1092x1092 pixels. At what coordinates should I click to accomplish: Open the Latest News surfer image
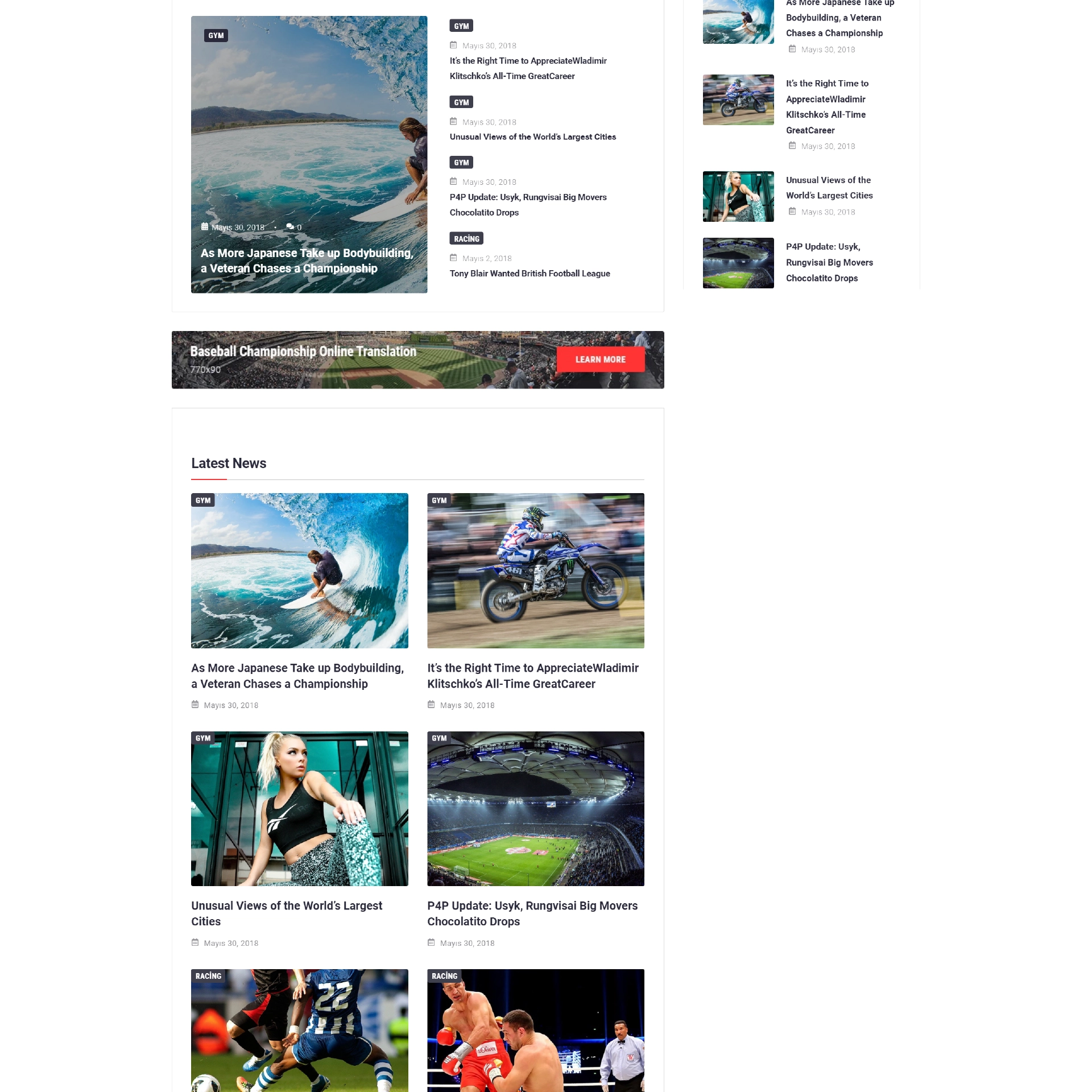pyautogui.click(x=299, y=570)
